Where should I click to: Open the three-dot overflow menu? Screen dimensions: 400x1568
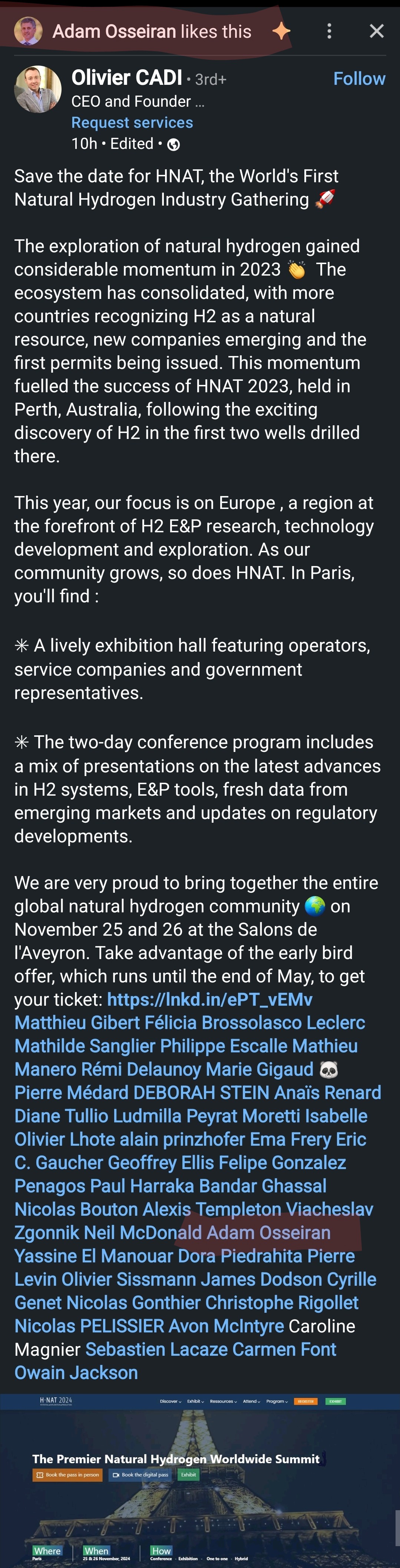329,31
